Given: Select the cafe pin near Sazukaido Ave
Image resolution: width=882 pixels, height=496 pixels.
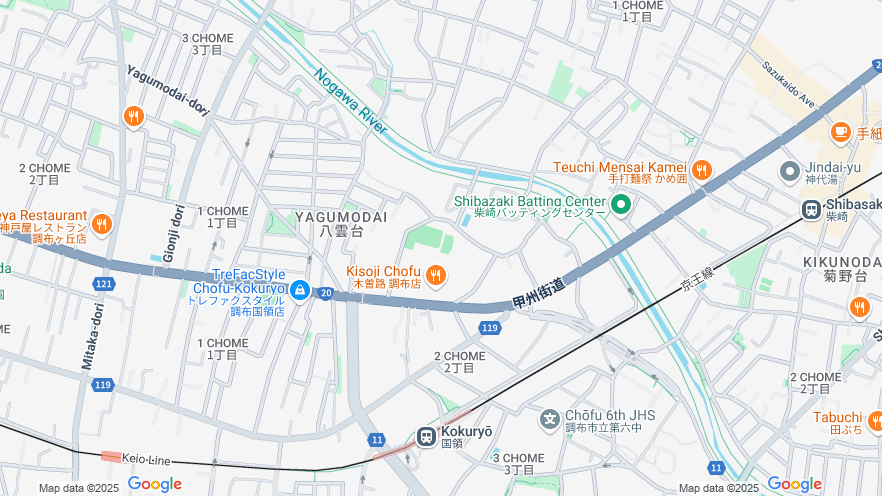Looking at the screenshot, I should pyautogui.click(x=840, y=132).
